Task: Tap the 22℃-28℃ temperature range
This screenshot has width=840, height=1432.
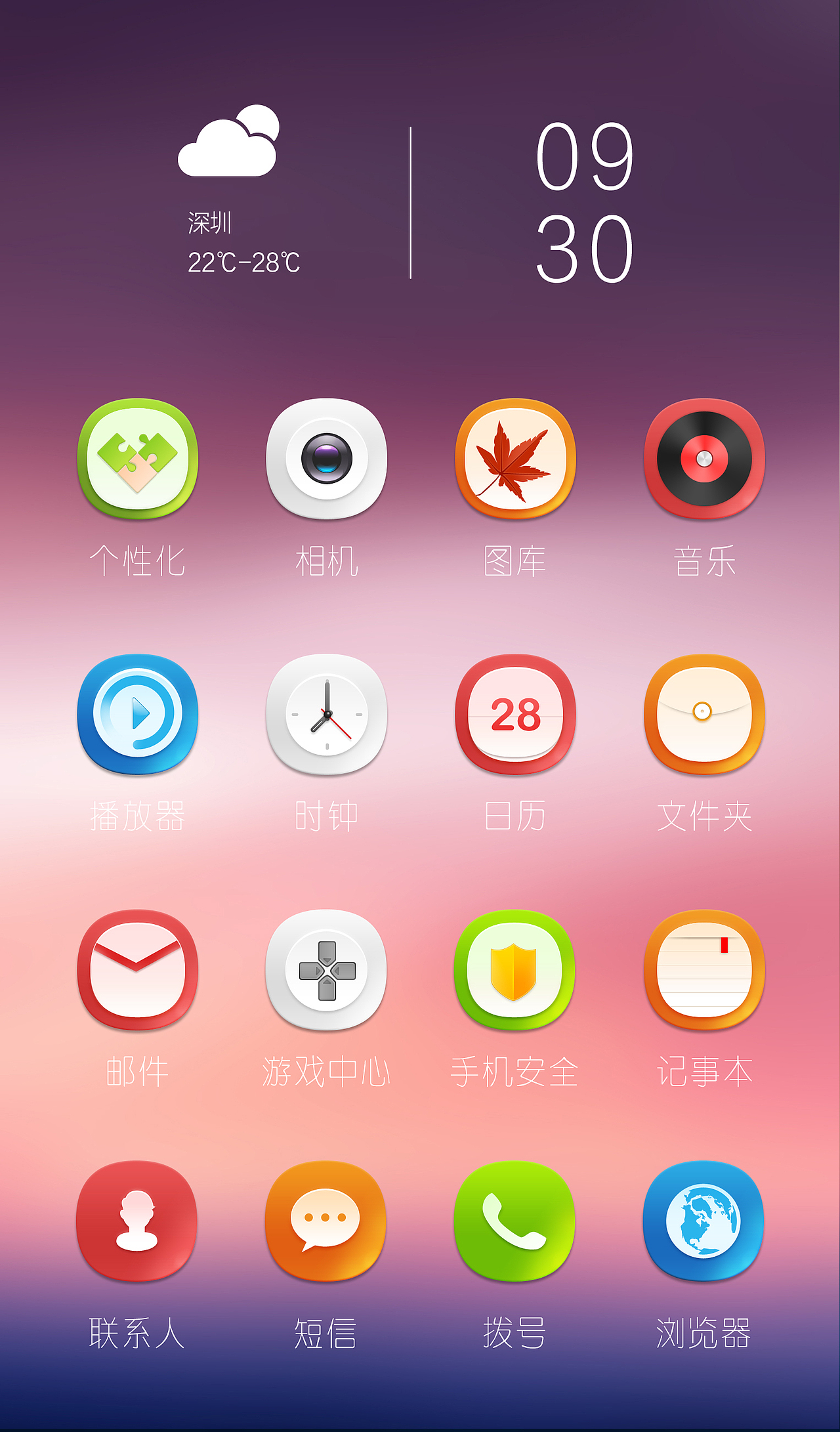Action: click(243, 263)
